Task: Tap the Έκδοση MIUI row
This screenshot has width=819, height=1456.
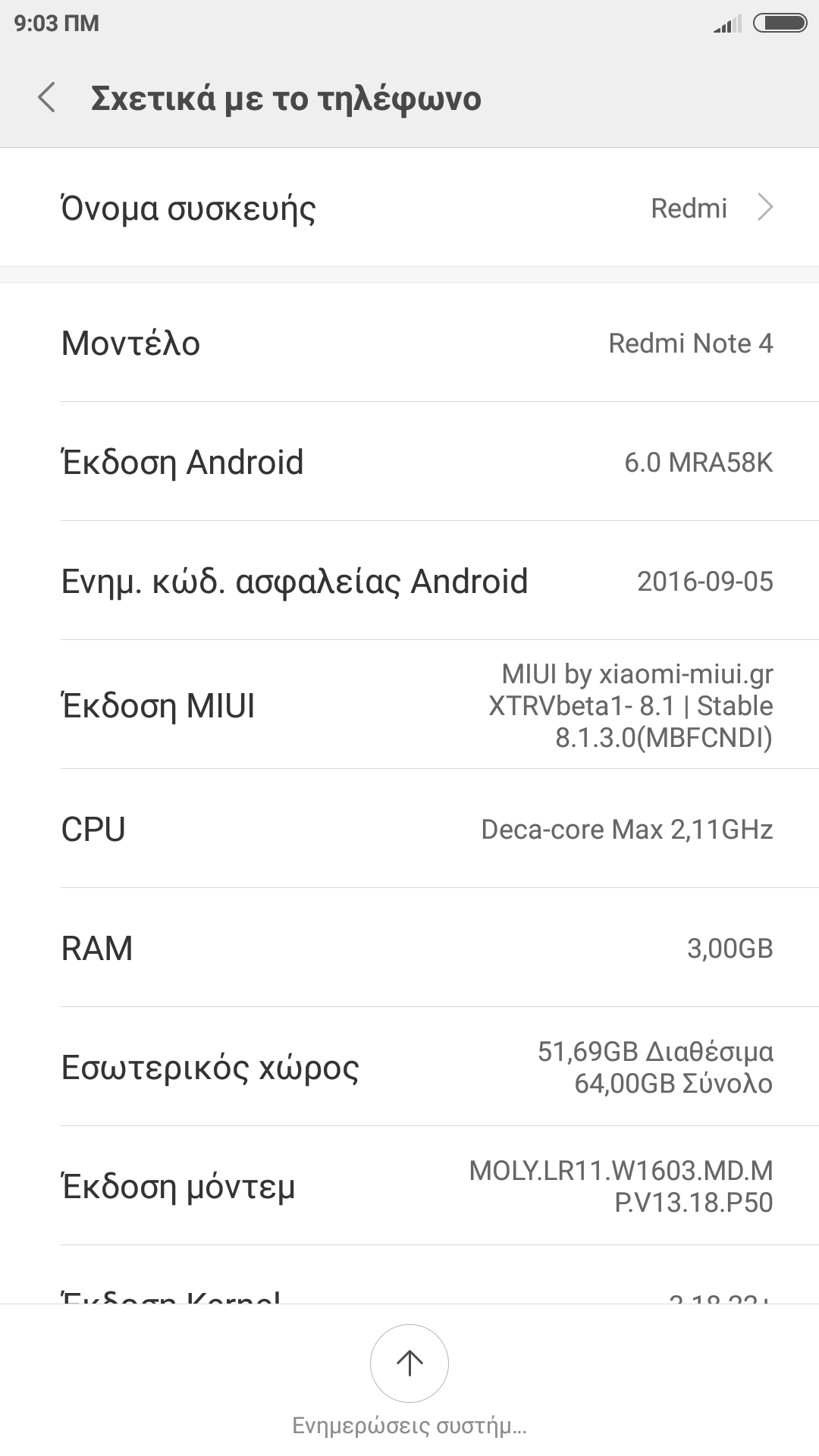Action: pyautogui.click(x=409, y=705)
